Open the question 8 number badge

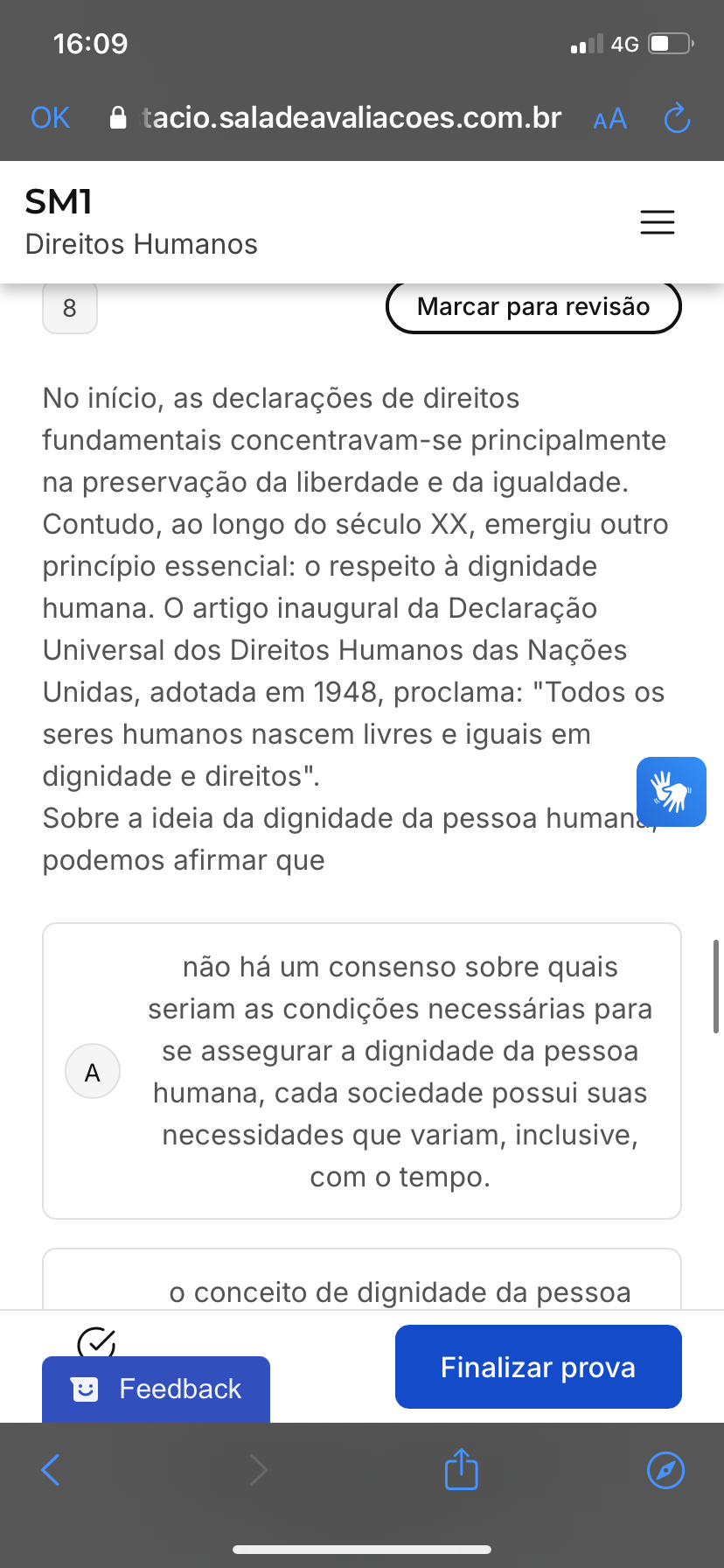[70, 308]
